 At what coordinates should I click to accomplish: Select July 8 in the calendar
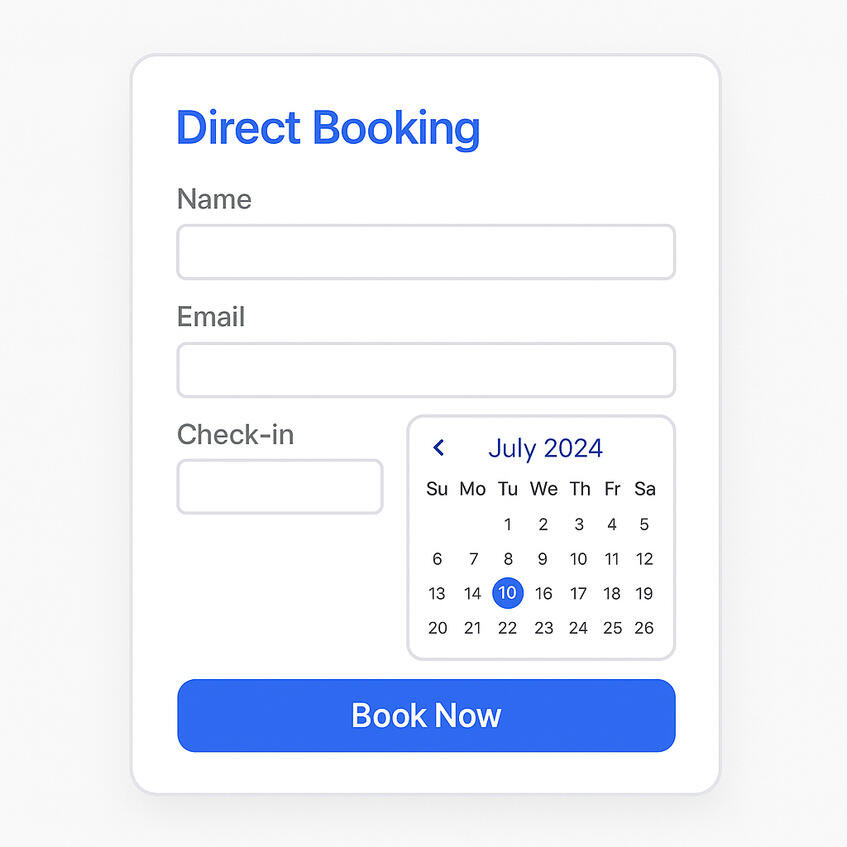[508, 559]
